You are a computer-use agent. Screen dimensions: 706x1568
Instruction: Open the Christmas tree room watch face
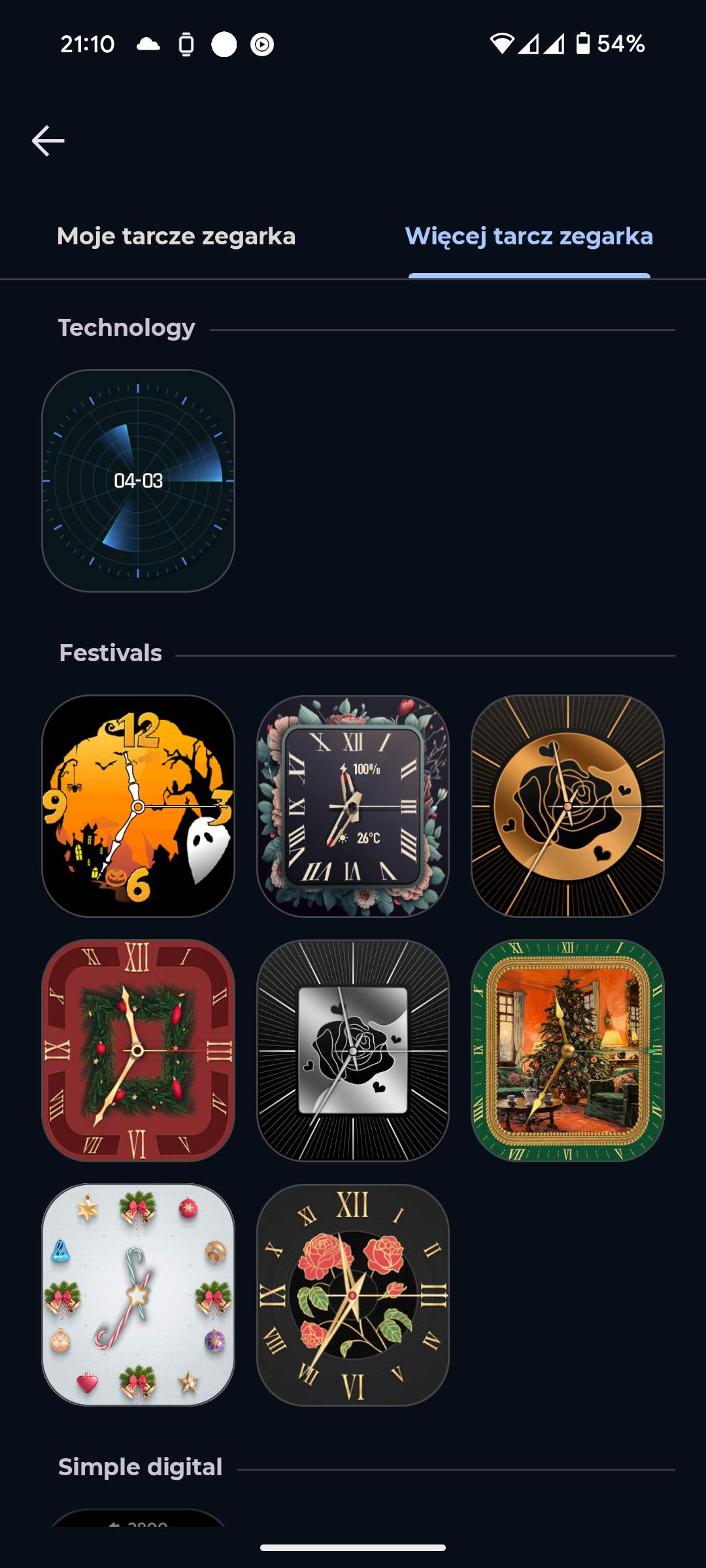coord(567,1051)
